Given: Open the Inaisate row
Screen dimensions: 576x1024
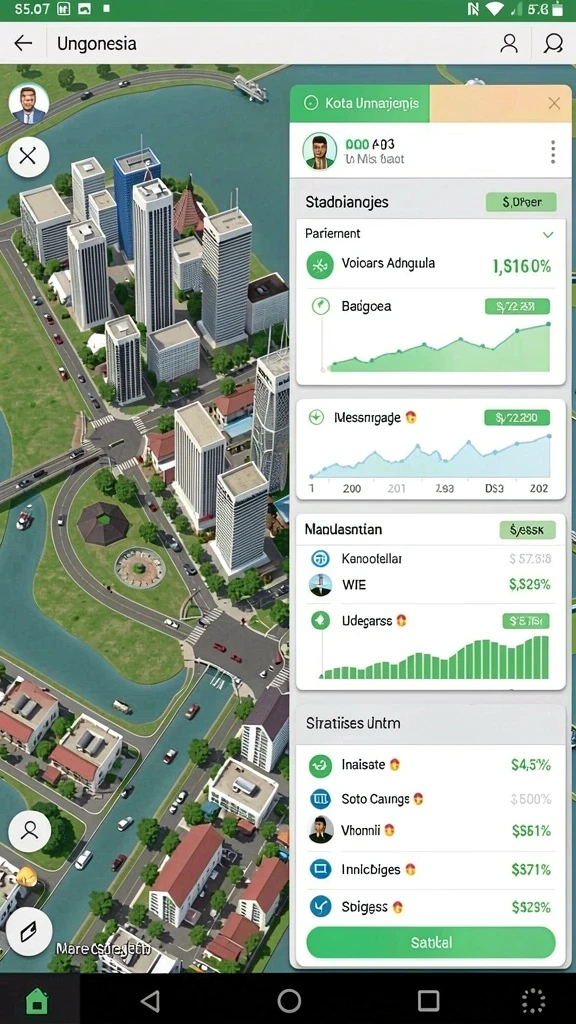Looking at the screenshot, I should pyautogui.click(x=431, y=765).
